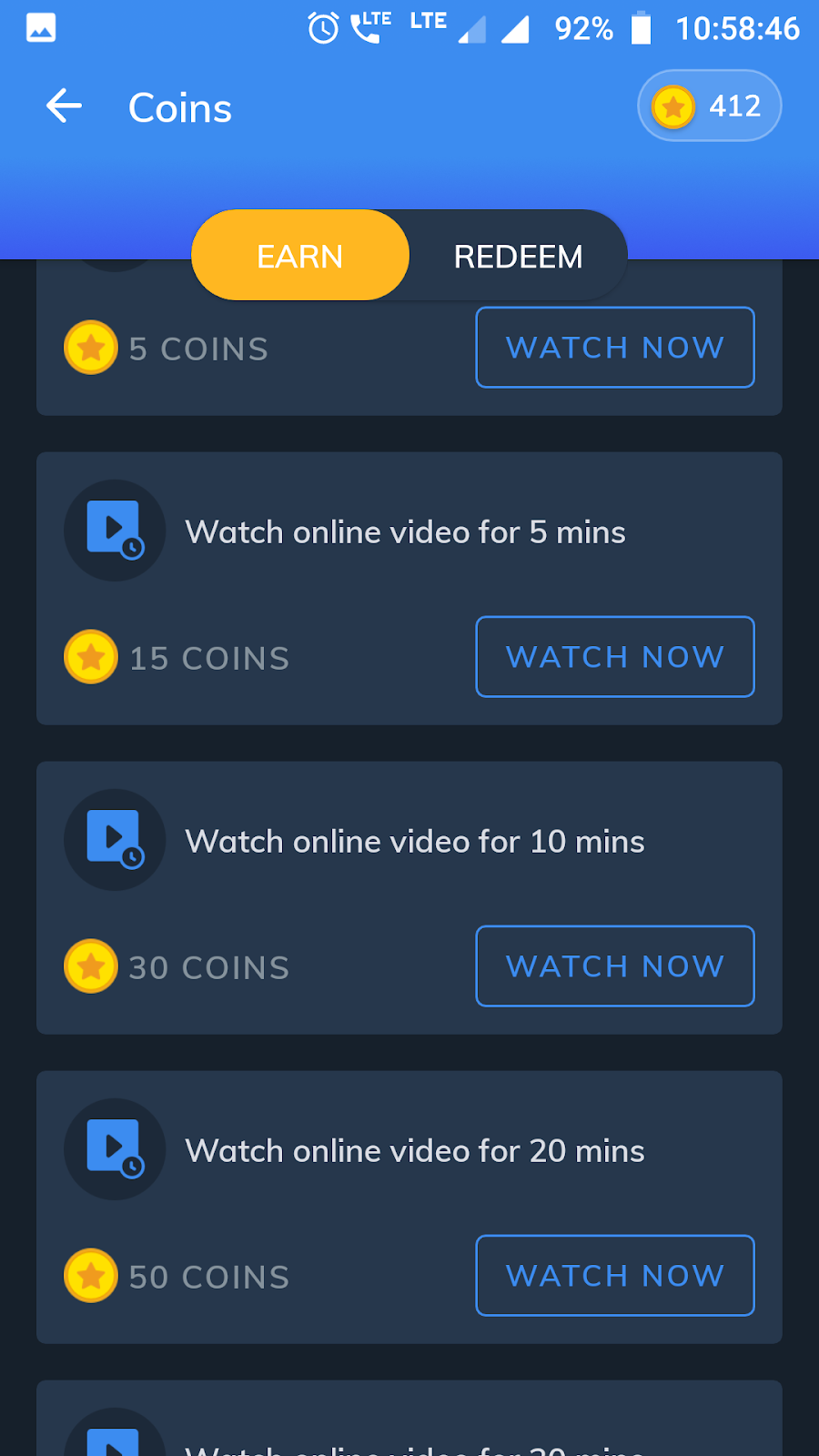
Task: Tap Watch Now for the 5 mins video
Action: point(615,657)
